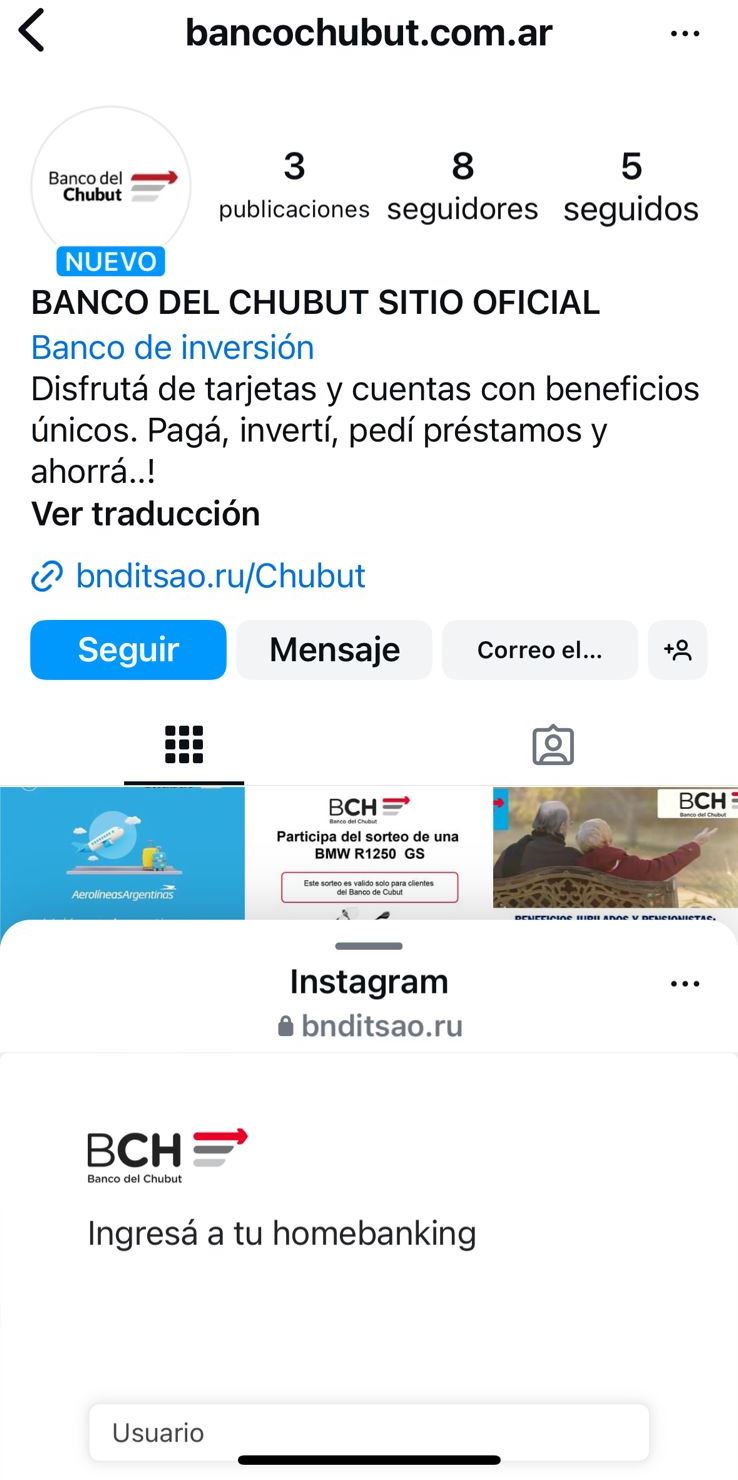
Task: Open suggested accounts with the add-person icon
Action: tap(678, 650)
